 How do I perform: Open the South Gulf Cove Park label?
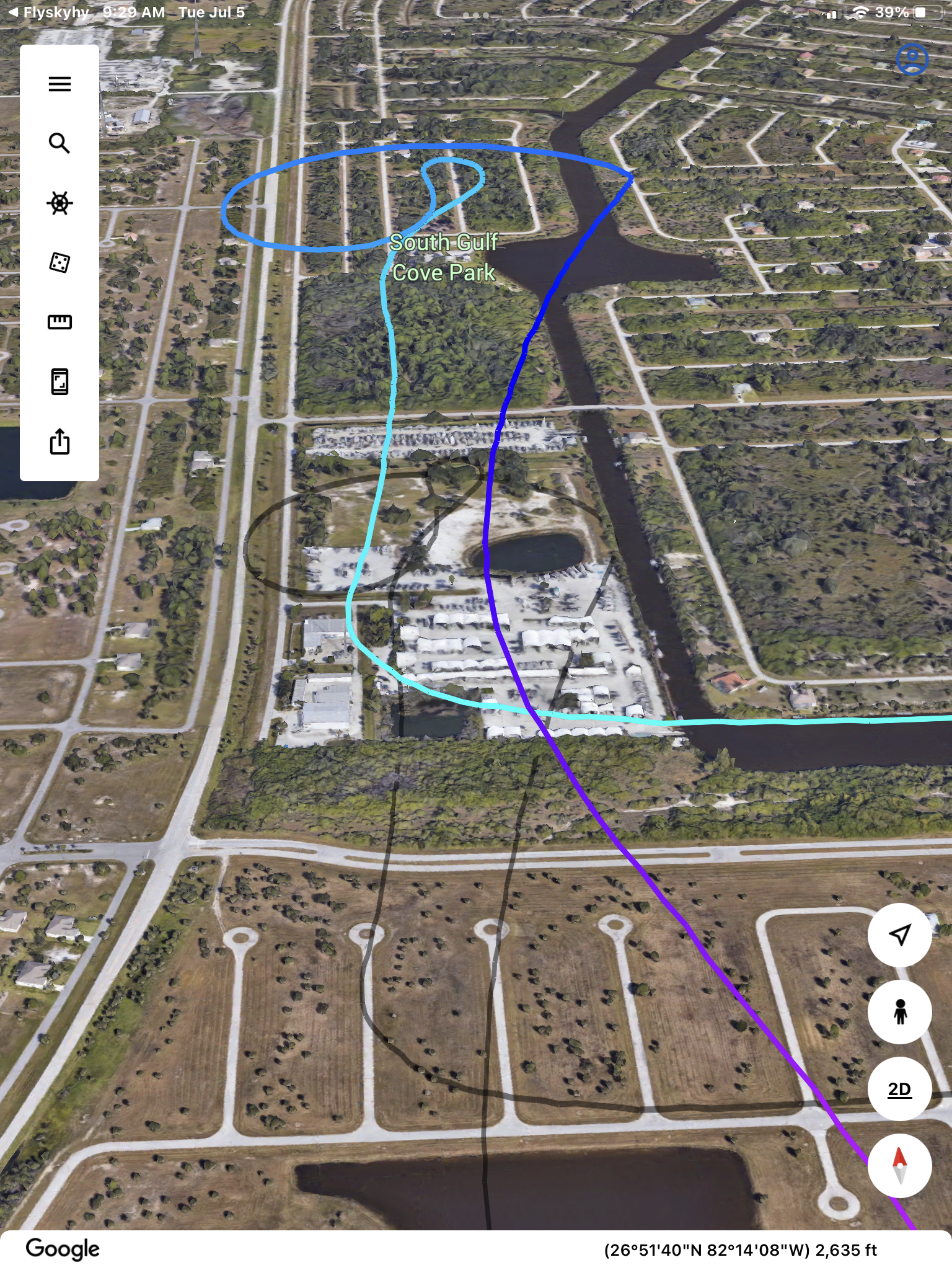pos(444,257)
